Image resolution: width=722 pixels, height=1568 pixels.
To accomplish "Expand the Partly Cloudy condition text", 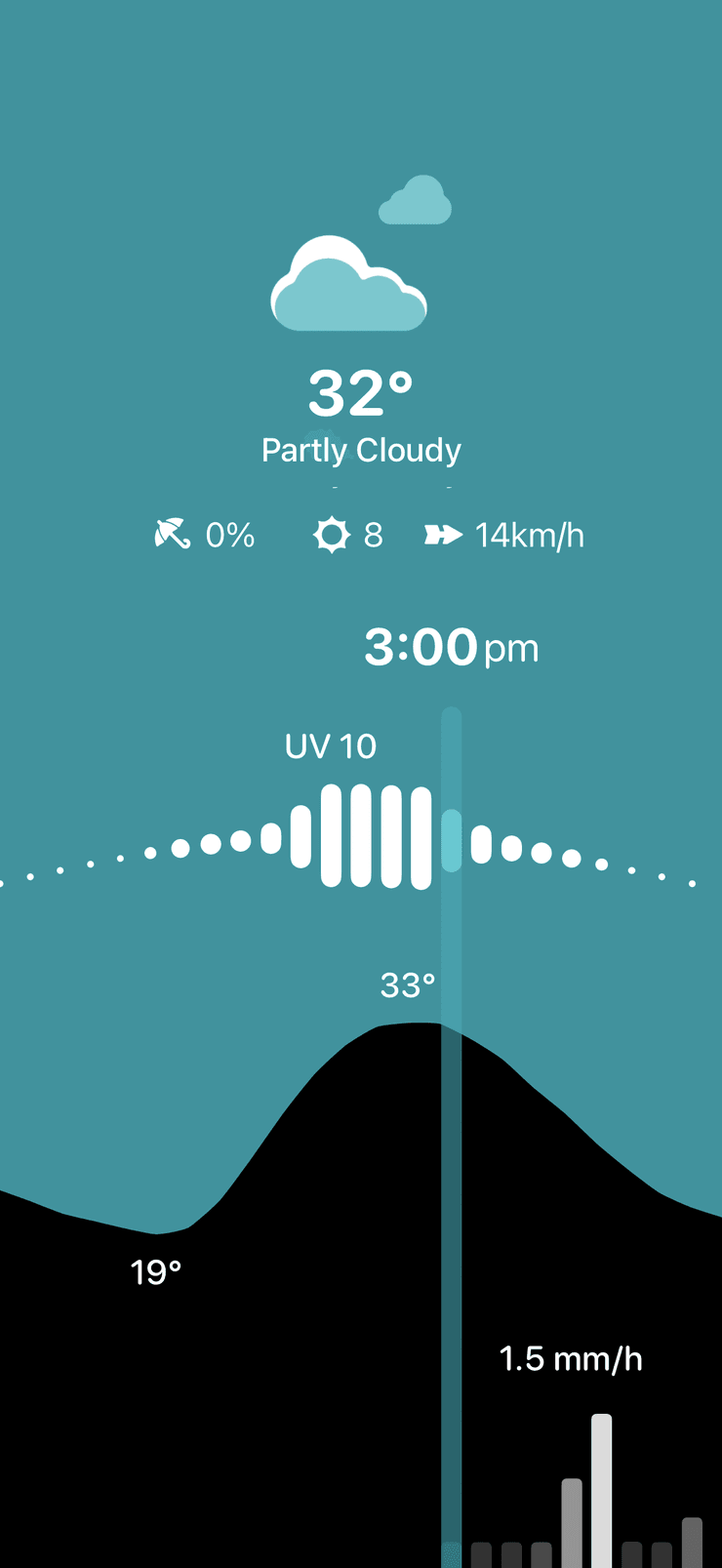I will point(361,450).
